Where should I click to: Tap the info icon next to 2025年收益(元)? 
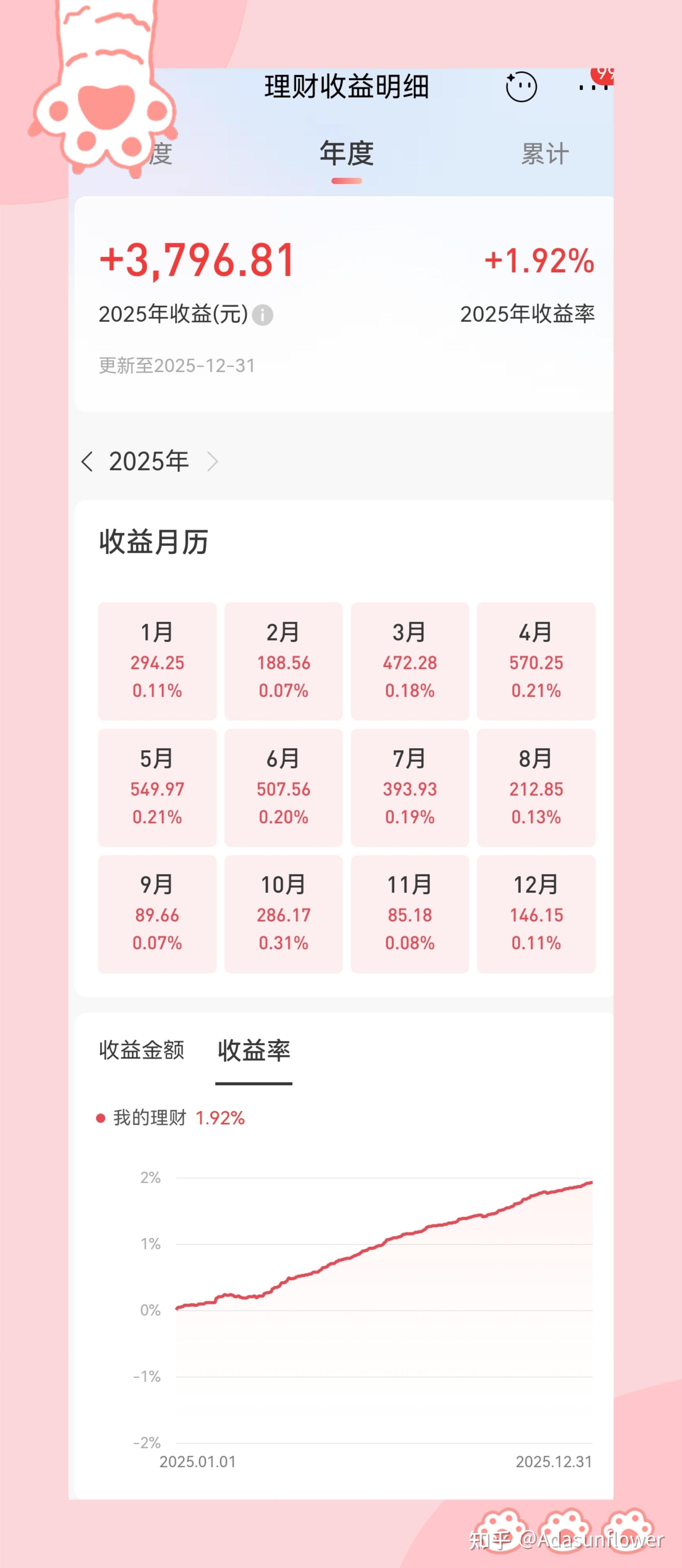264,315
